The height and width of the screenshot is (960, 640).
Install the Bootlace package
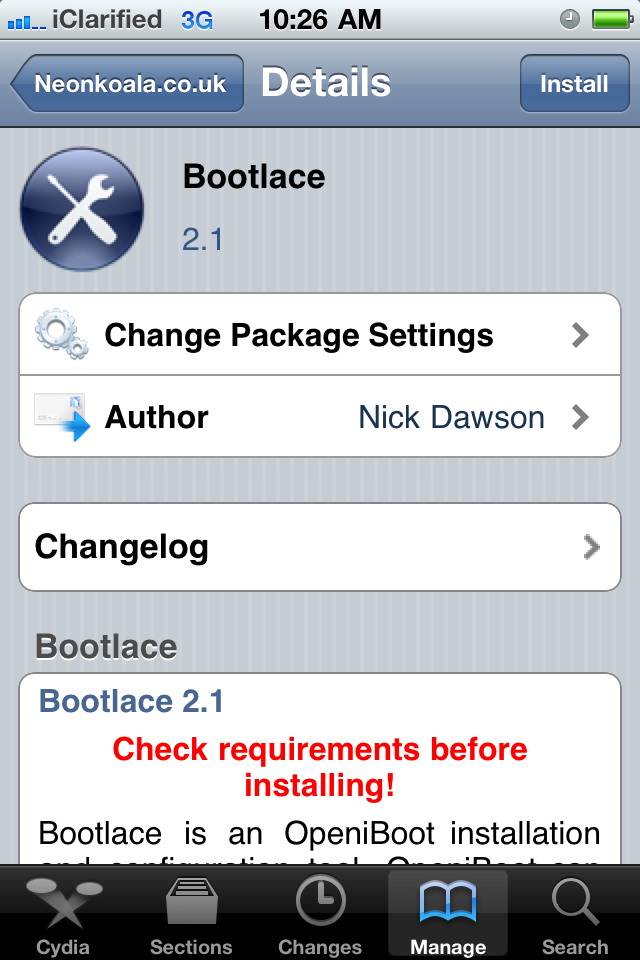tap(574, 84)
